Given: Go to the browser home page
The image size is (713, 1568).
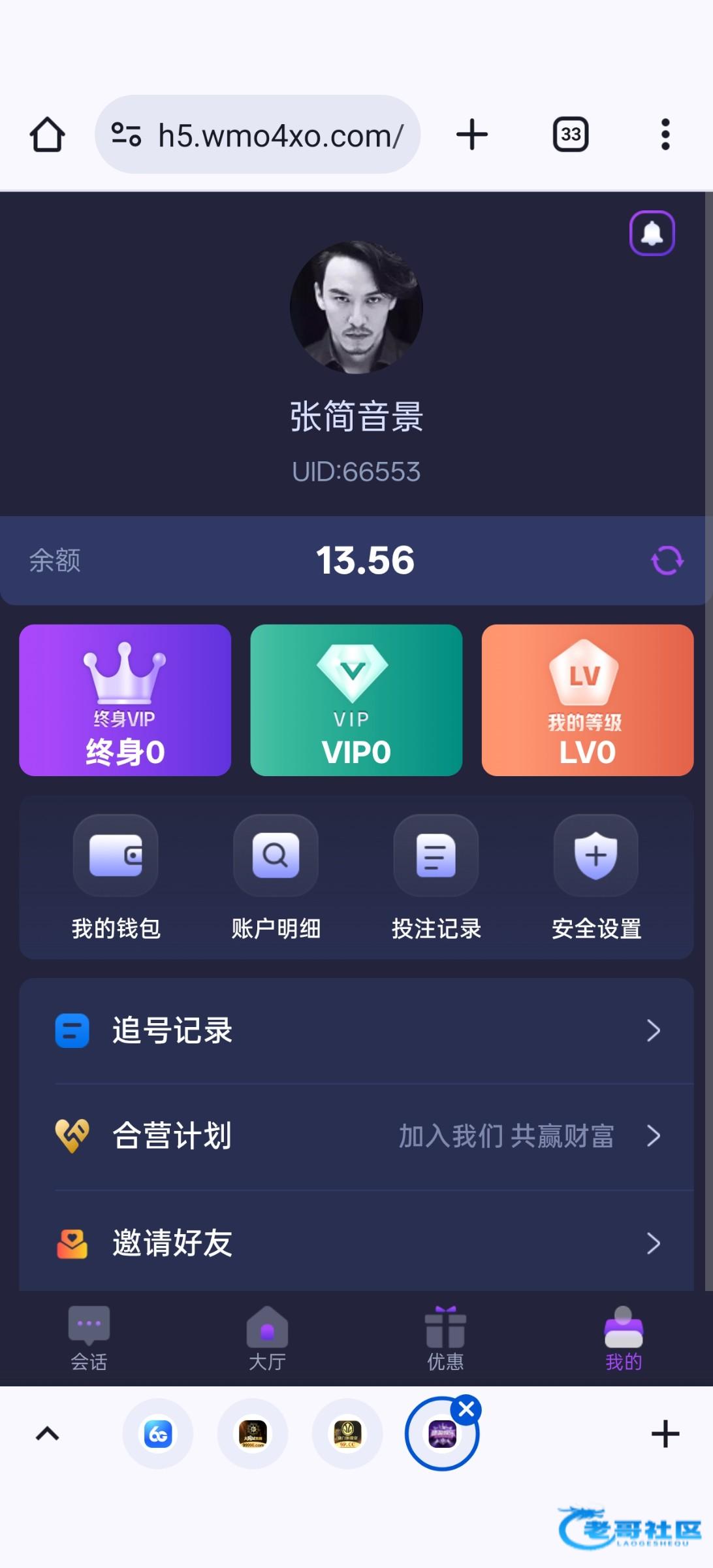Looking at the screenshot, I should pos(47,135).
